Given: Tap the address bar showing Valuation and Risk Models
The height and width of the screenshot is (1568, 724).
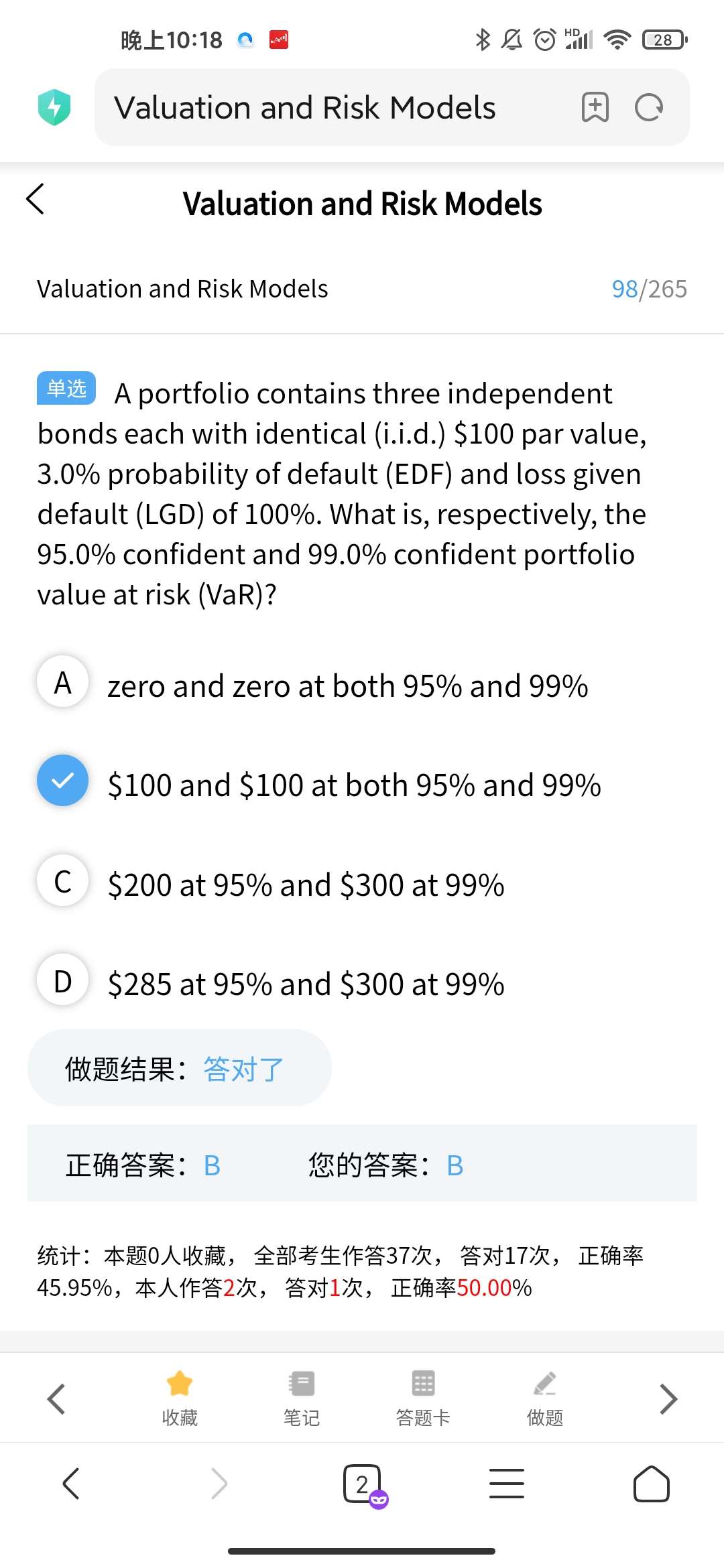Looking at the screenshot, I should (335, 107).
